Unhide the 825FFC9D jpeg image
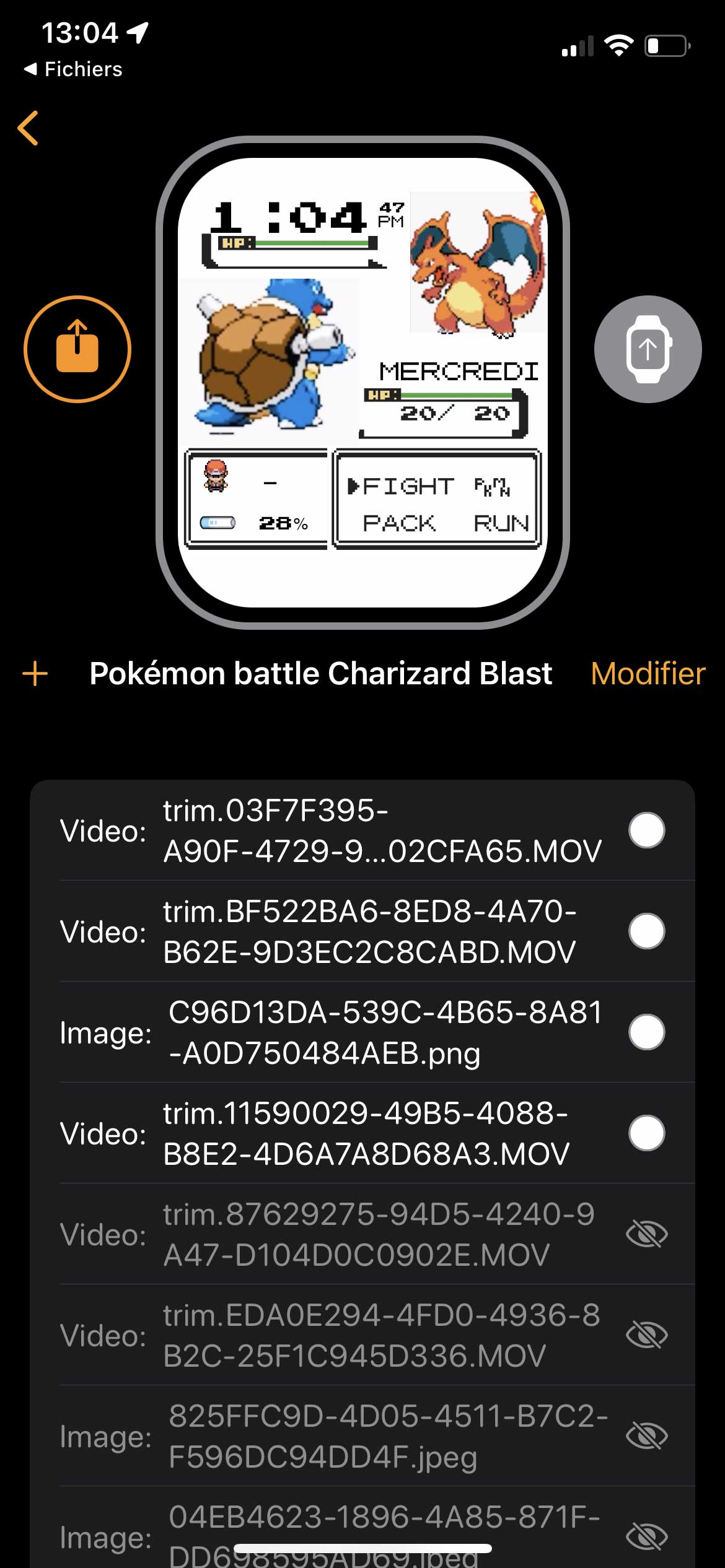 click(647, 1436)
